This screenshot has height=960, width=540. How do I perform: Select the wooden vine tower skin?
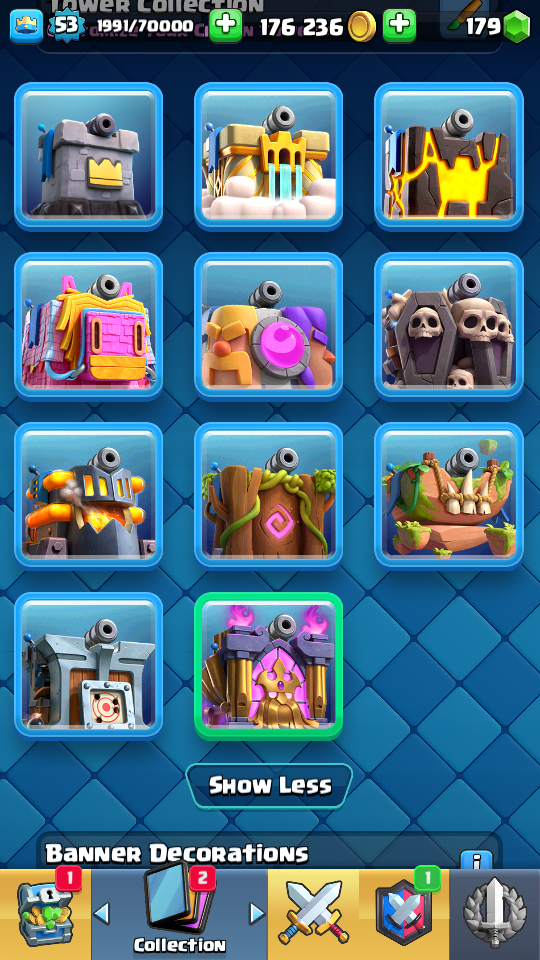coord(268,496)
